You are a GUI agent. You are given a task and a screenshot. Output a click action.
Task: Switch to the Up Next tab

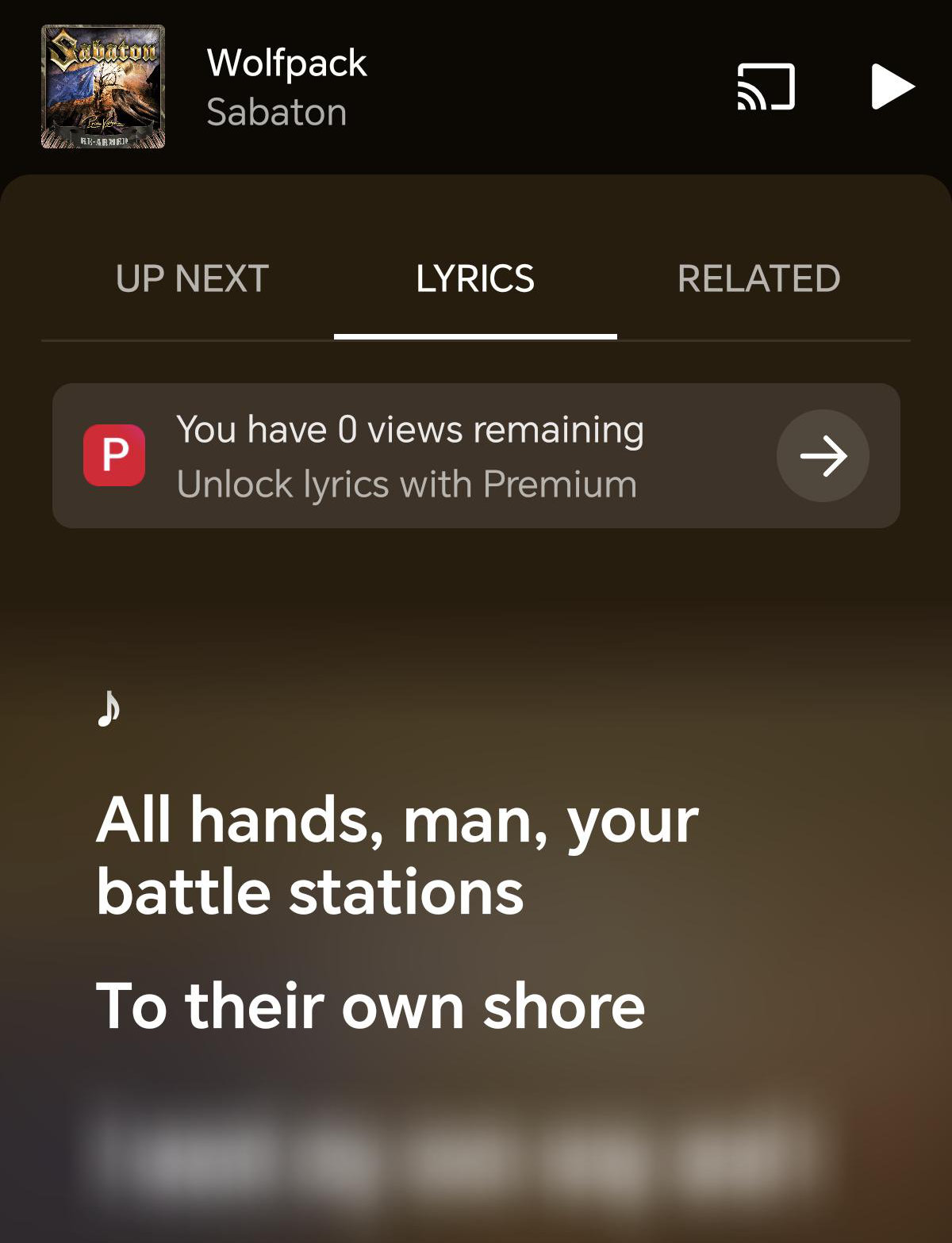(x=192, y=279)
